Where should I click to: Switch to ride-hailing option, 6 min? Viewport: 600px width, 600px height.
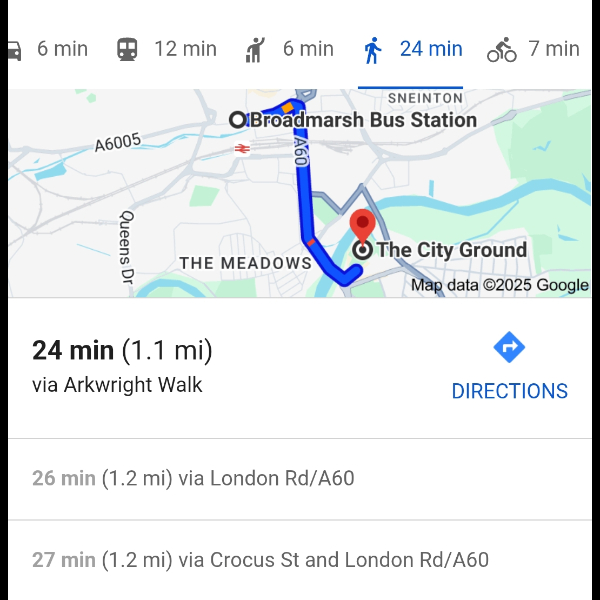[289, 48]
